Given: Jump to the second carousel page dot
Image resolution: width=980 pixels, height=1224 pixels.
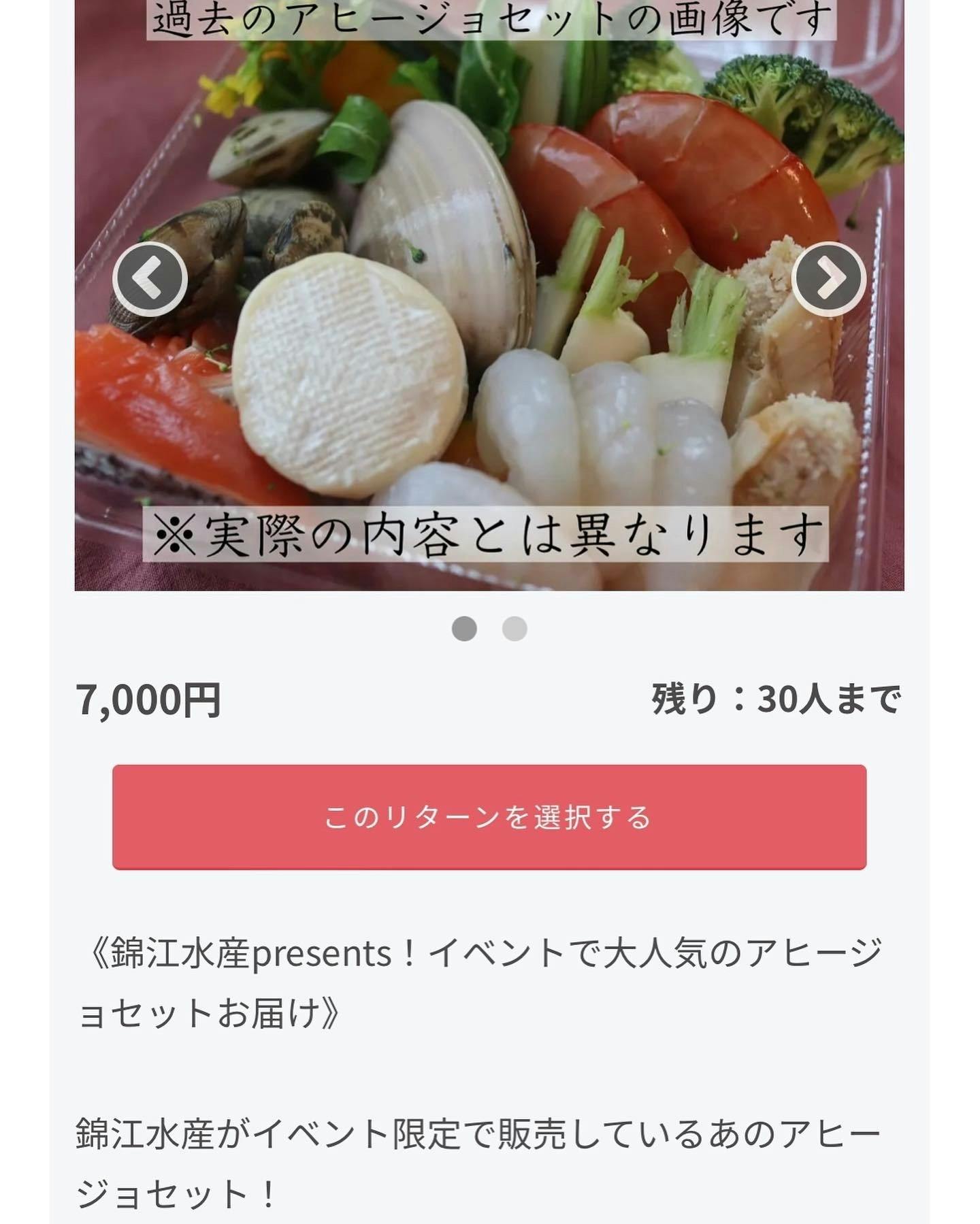Looking at the screenshot, I should (514, 628).
